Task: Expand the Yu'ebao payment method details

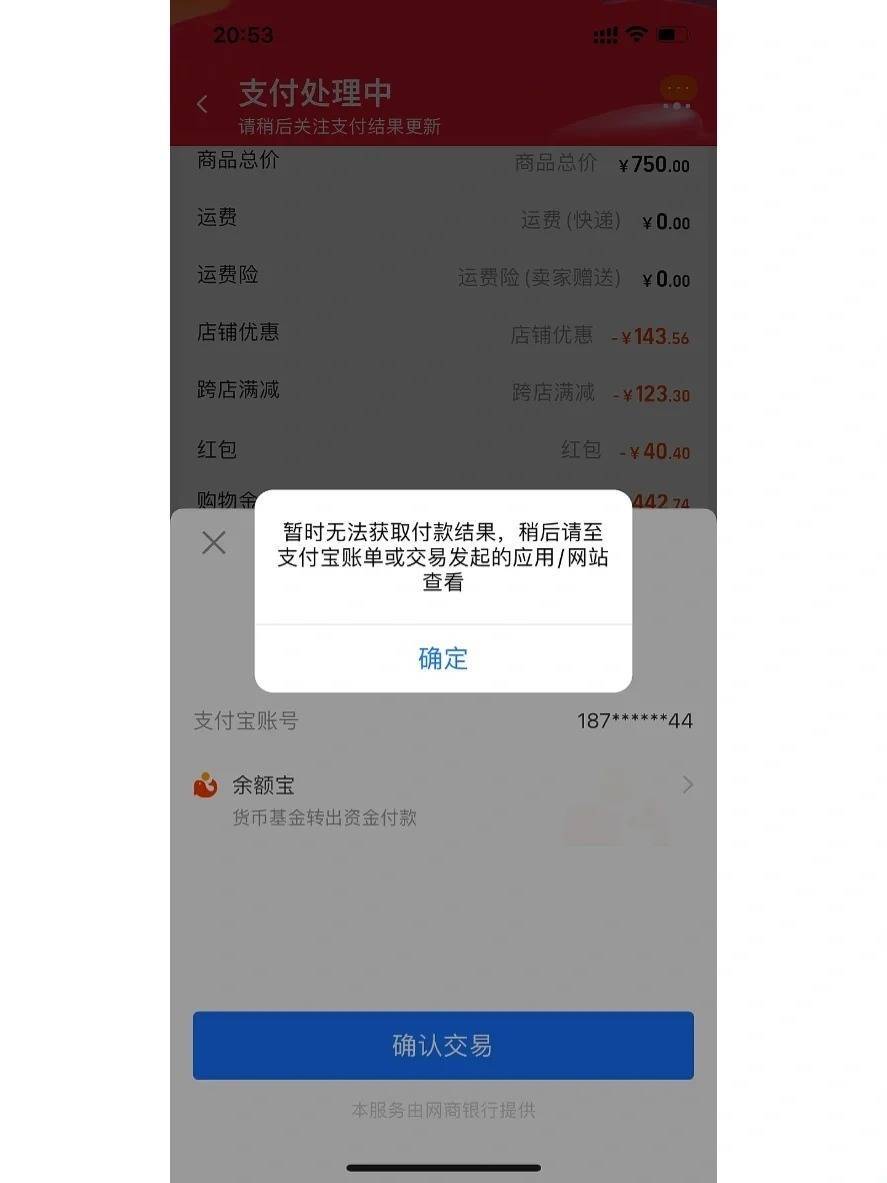Action: coord(686,784)
